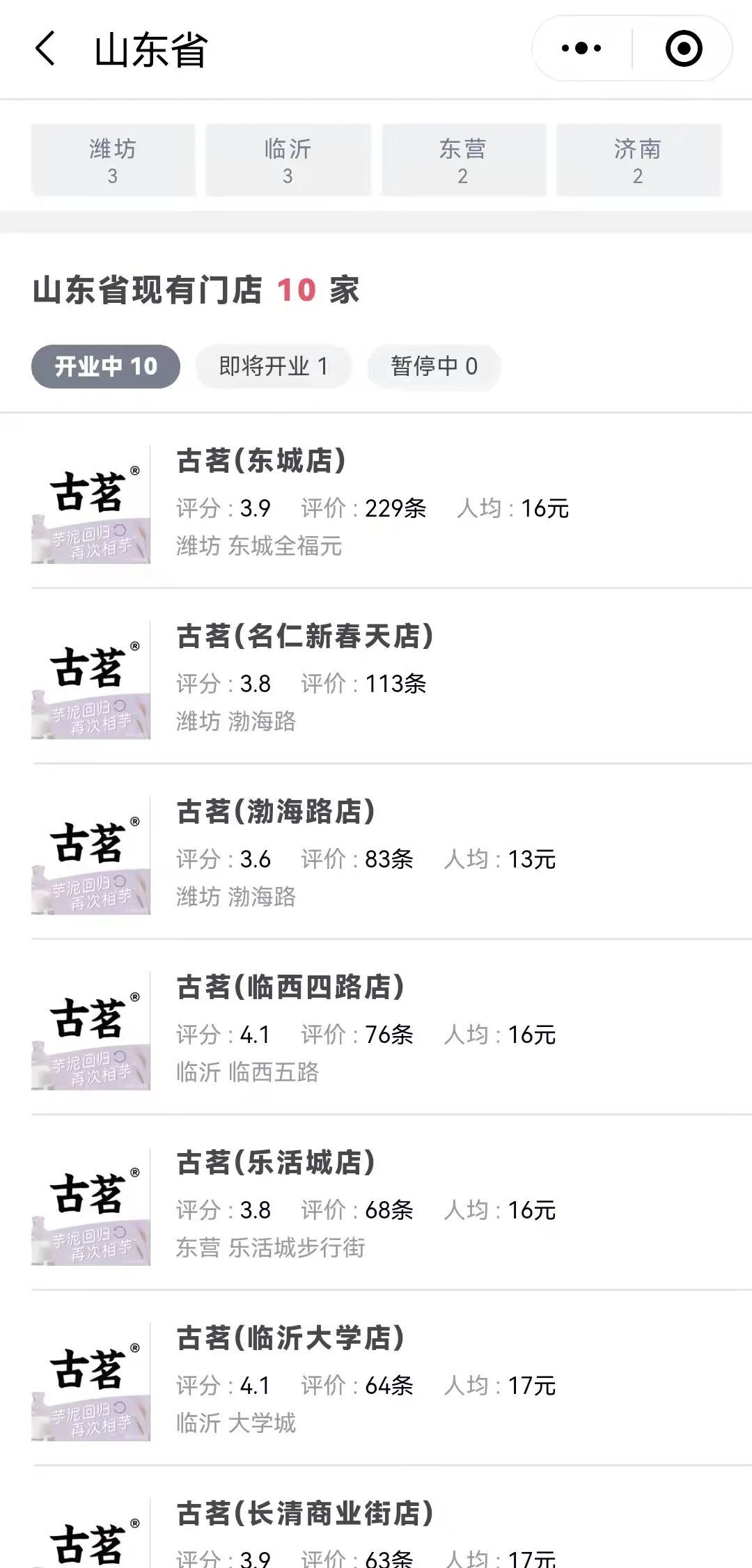752x1568 pixels.
Task: View the 暂停中 0 tab
Action: coord(434,366)
